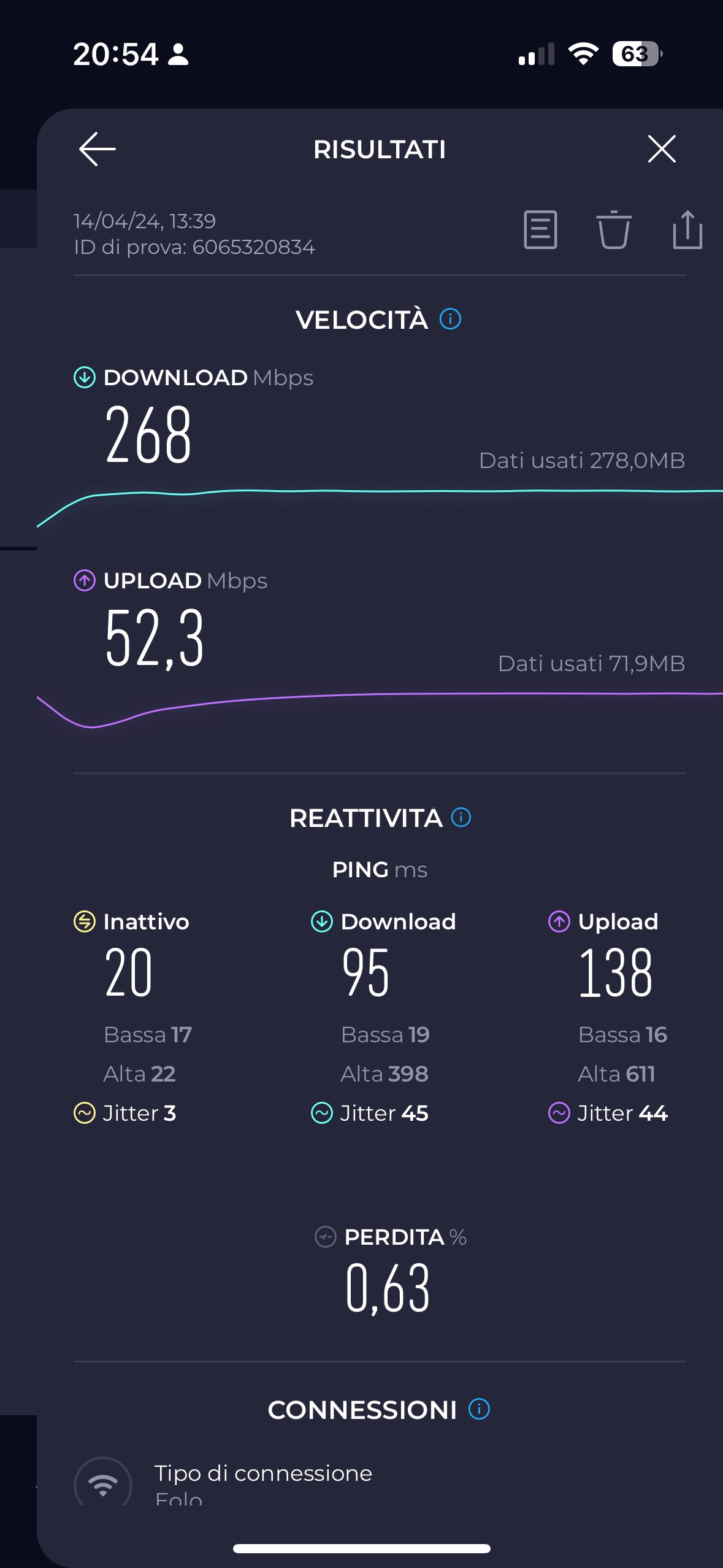Open the notes icon for this test
This screenshot has height=1568, width=723.
(x=540, y=230)
